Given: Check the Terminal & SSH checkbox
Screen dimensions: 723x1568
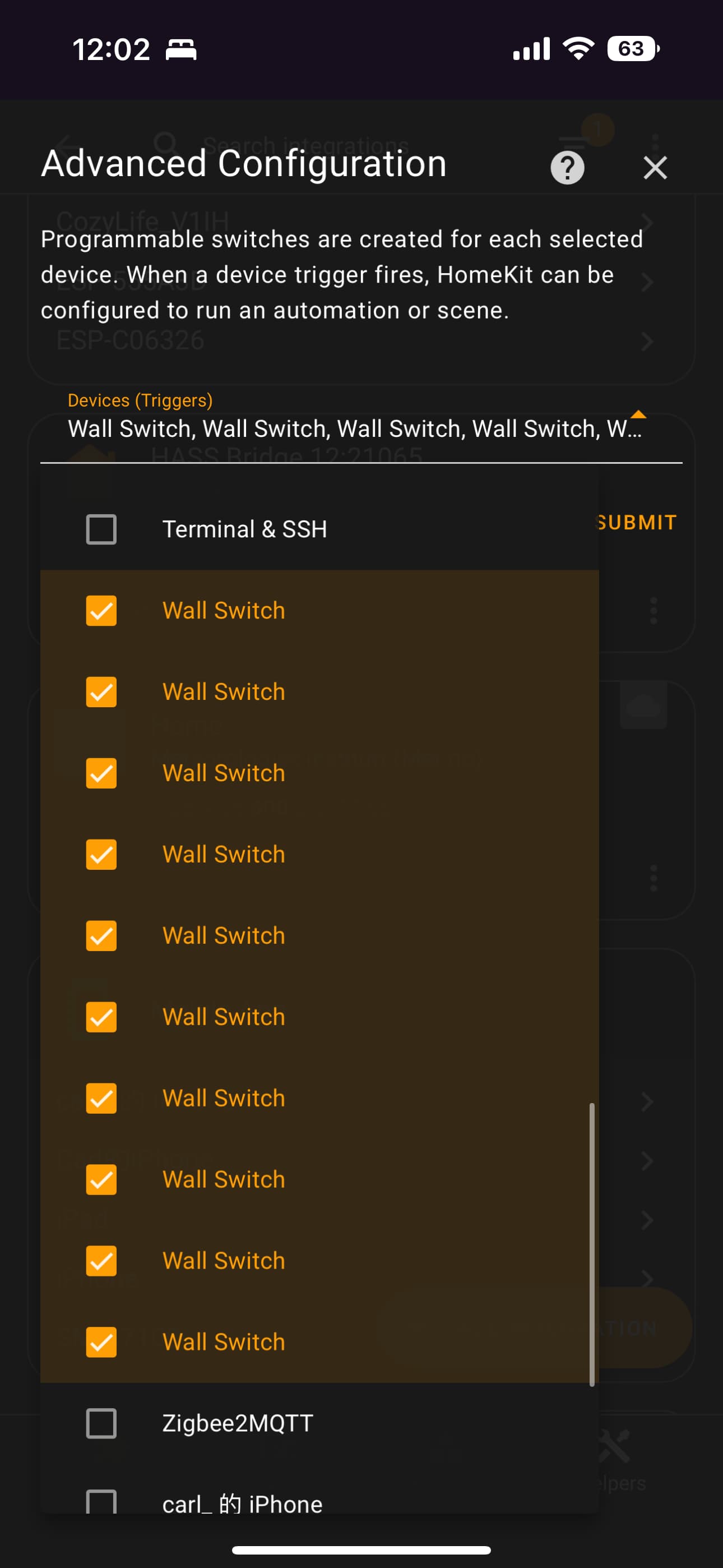Looking at the screenshot, I should (x=101, y=529).
